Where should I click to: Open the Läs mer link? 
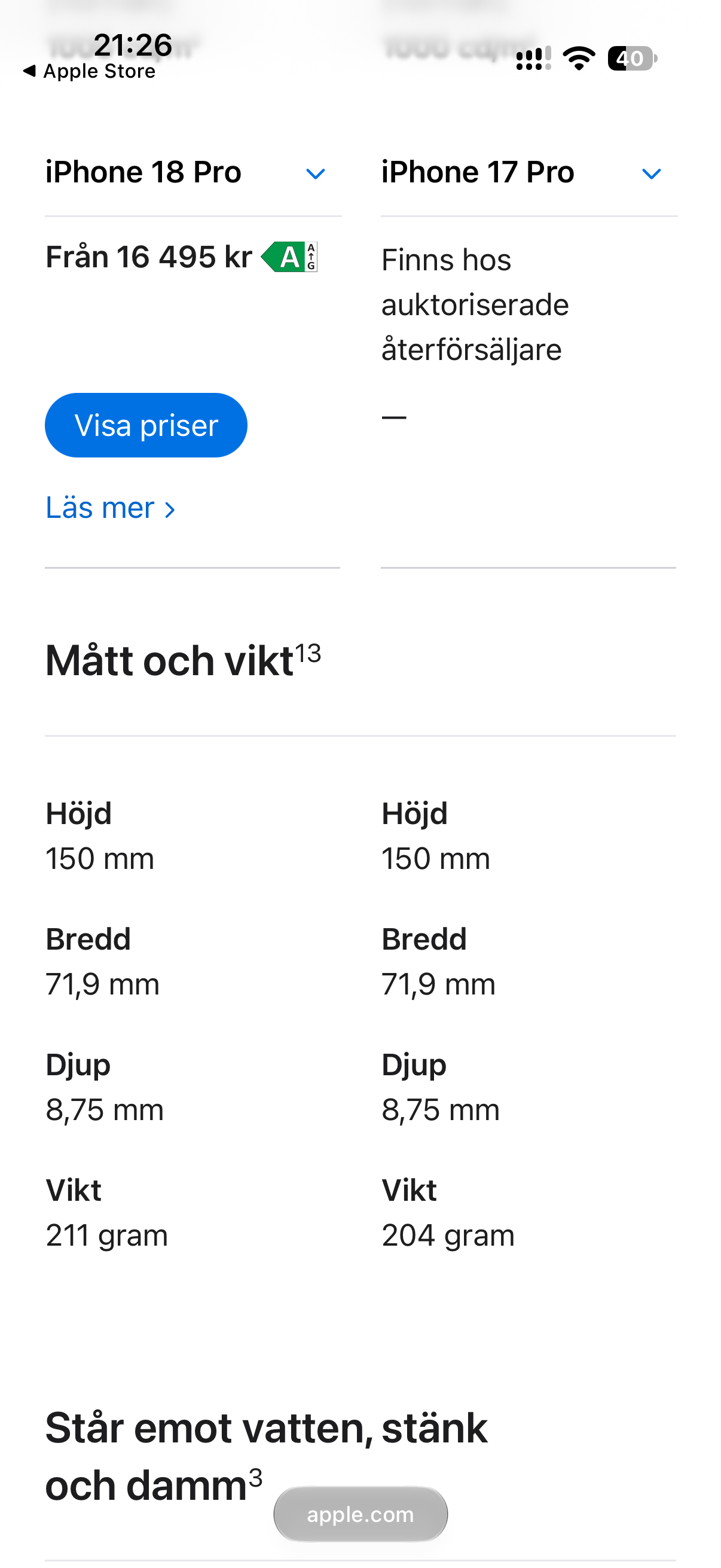coord(111,508)
